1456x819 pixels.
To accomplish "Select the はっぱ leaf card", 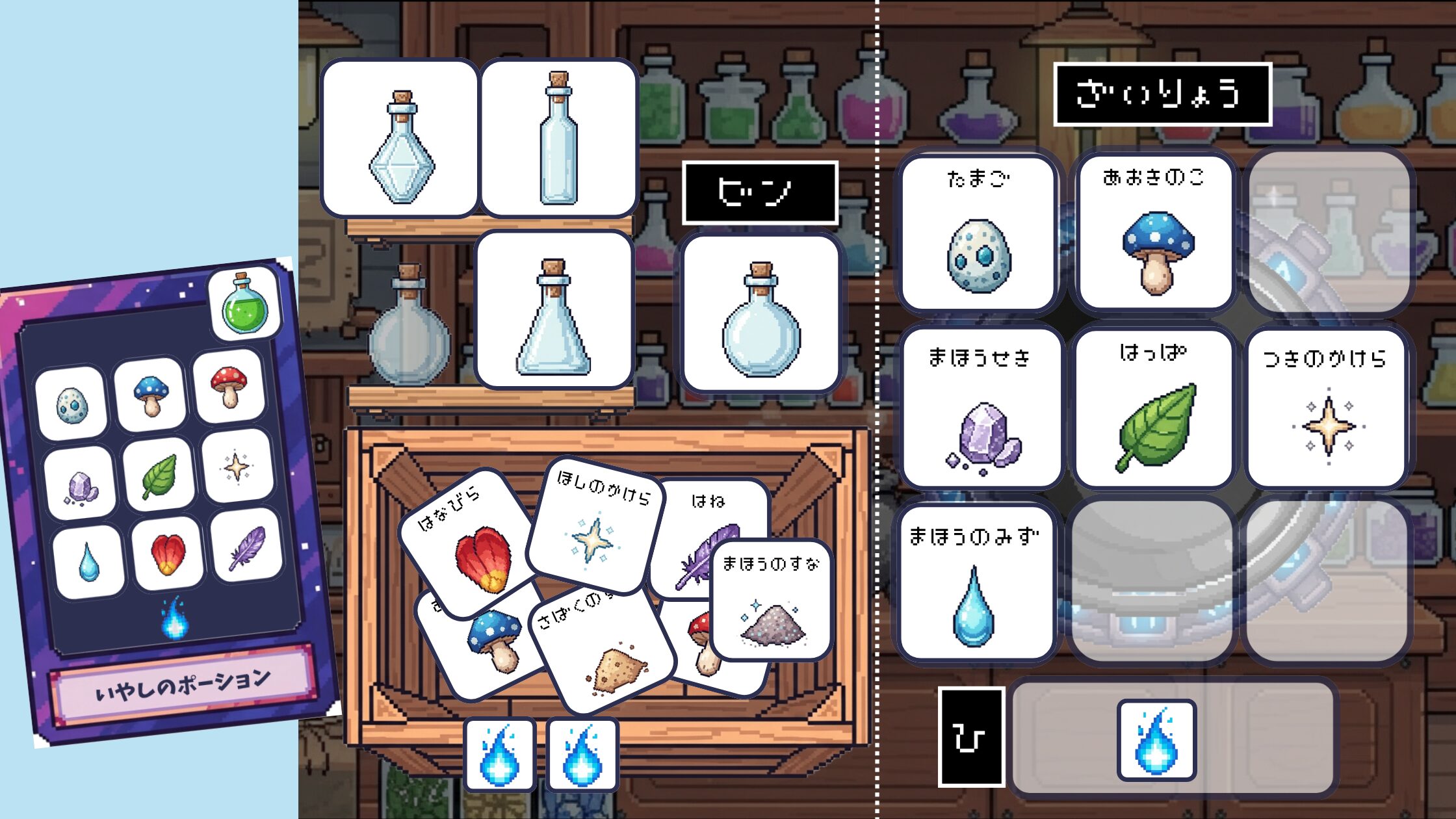I will pos(1154,408).
